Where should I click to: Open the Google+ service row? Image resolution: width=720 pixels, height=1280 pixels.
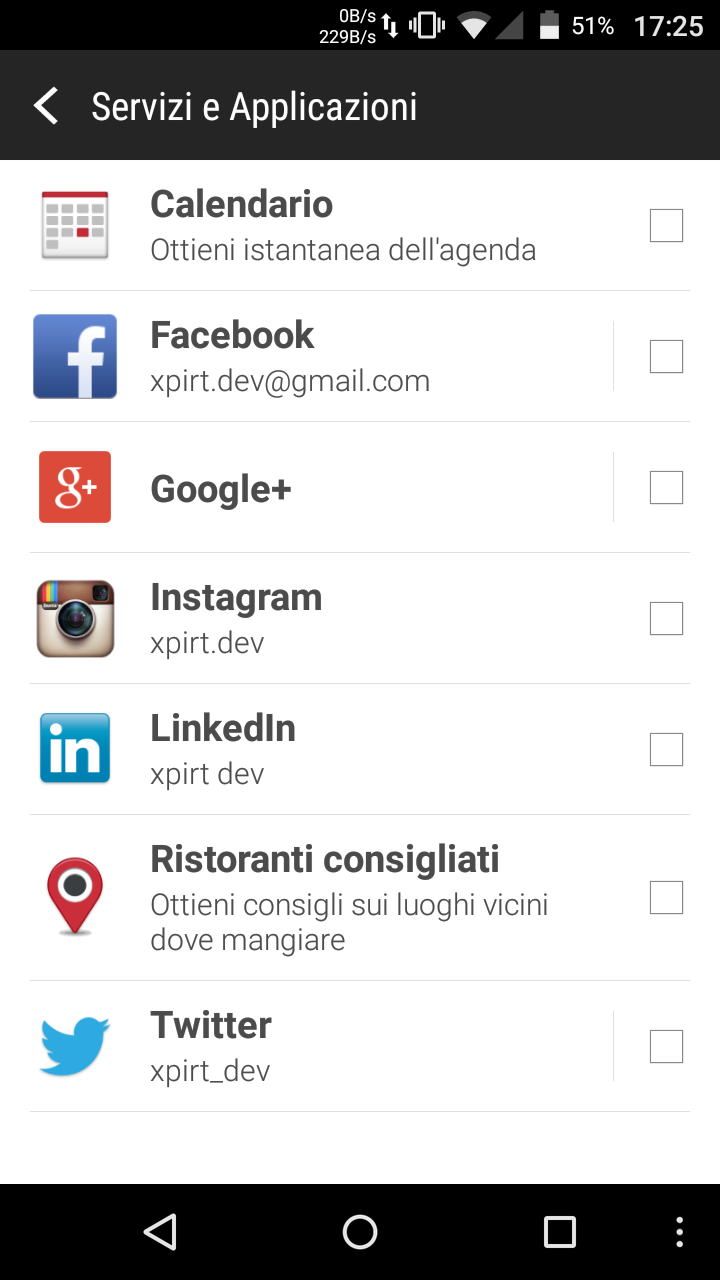click(321, 488)
